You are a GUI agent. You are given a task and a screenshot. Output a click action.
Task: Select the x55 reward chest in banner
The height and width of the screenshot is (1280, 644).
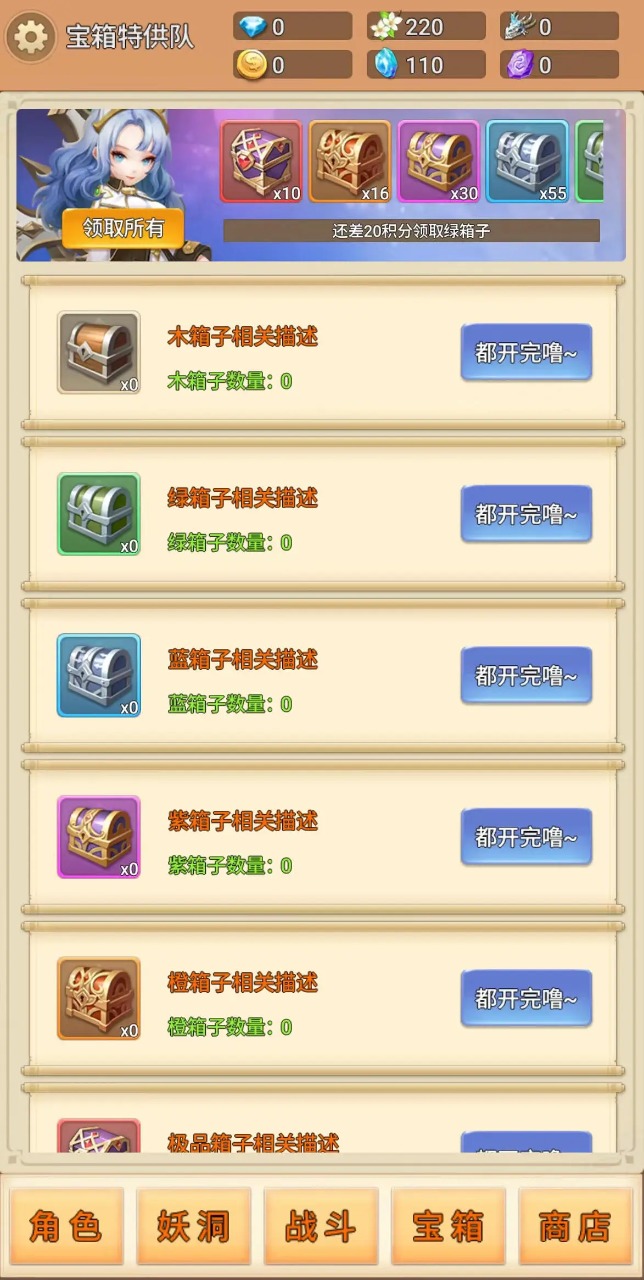click(527, 162)
